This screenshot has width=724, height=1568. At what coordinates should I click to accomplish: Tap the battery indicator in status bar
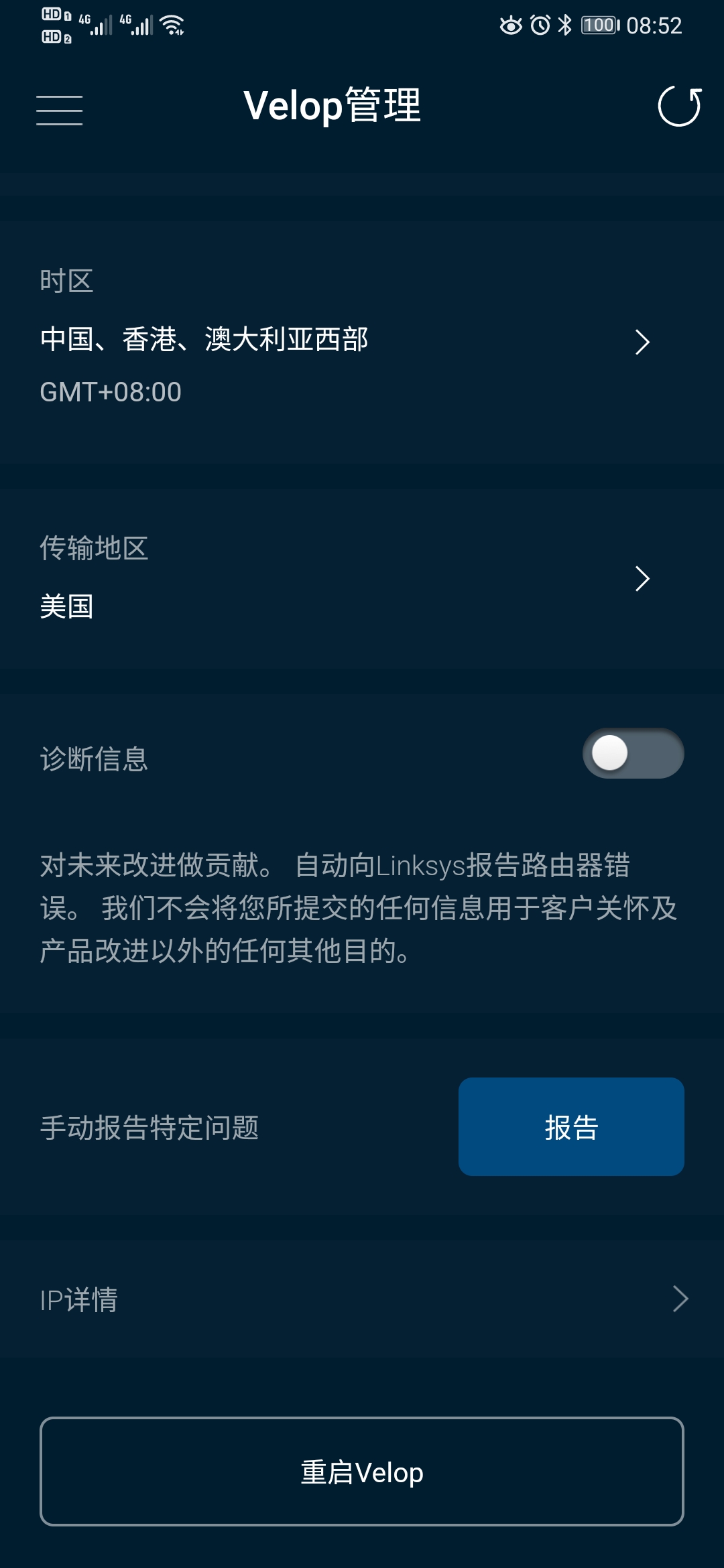[x=600, y=24]
